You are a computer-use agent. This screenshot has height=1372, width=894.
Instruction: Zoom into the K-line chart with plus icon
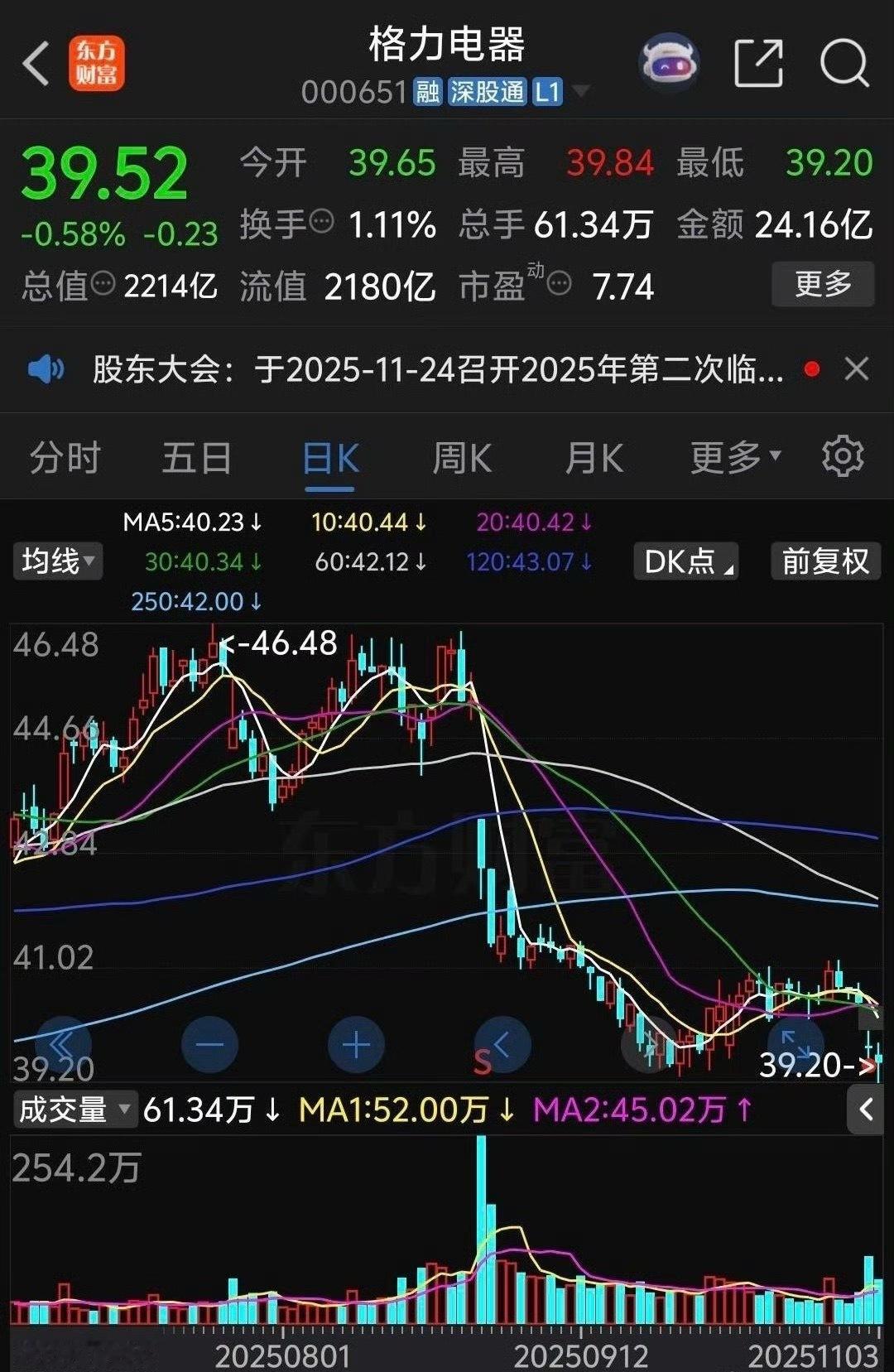pyautogui.click(x=356, y=1045)
